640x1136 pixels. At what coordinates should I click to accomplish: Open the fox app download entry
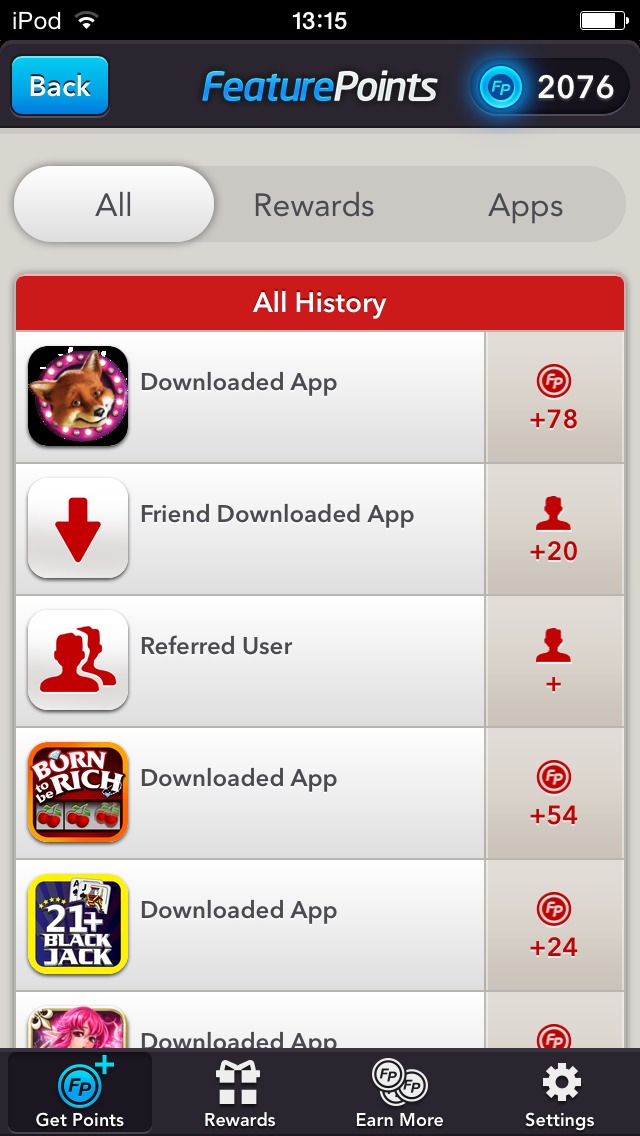click(320, 397)
